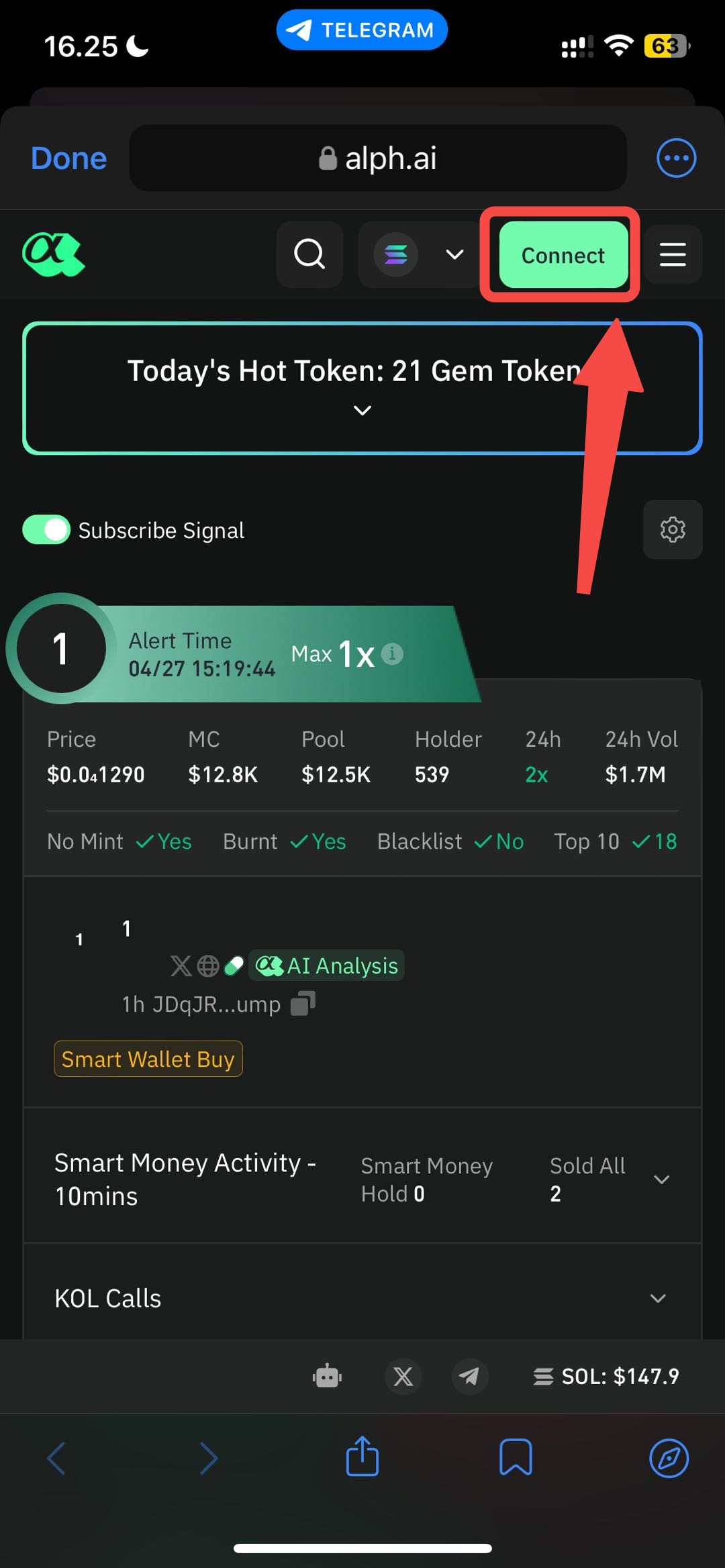Open the token's X profile link

(x=181, y=965)
